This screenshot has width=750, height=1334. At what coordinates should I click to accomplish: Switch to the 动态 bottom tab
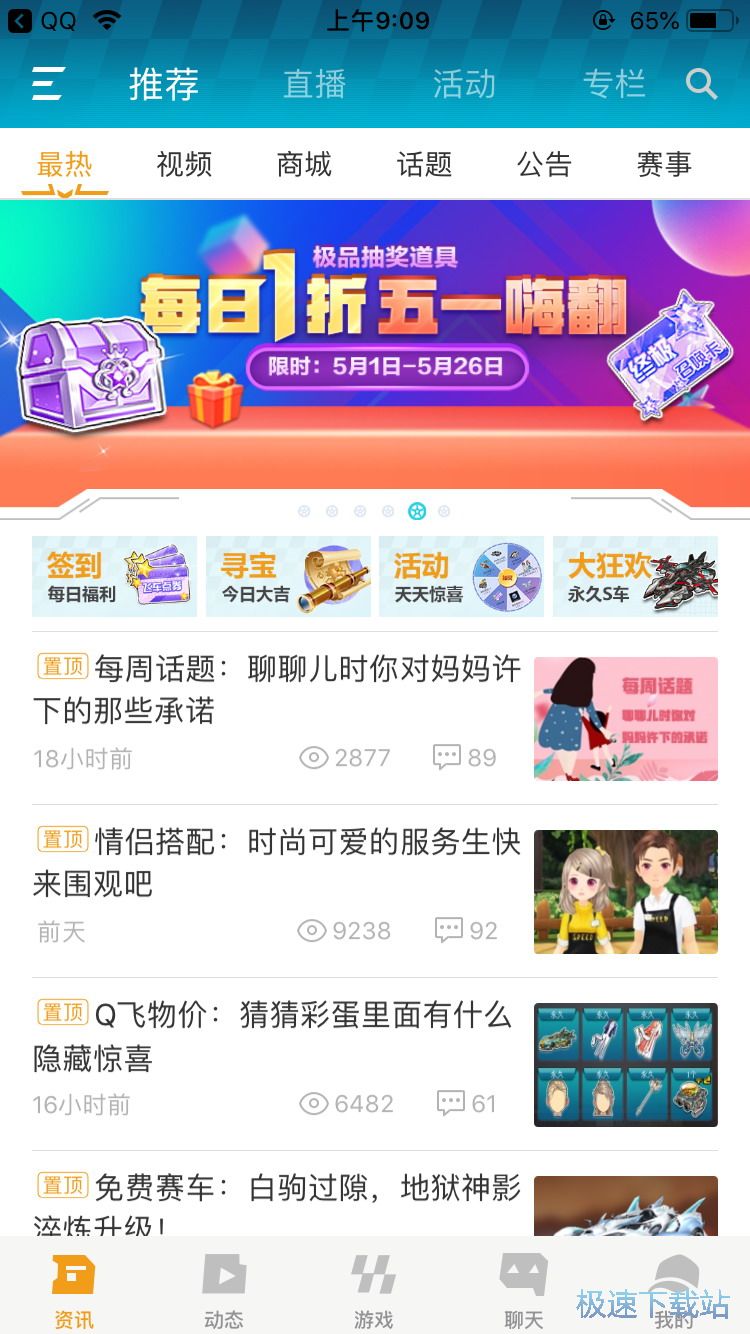[224, 1291]
